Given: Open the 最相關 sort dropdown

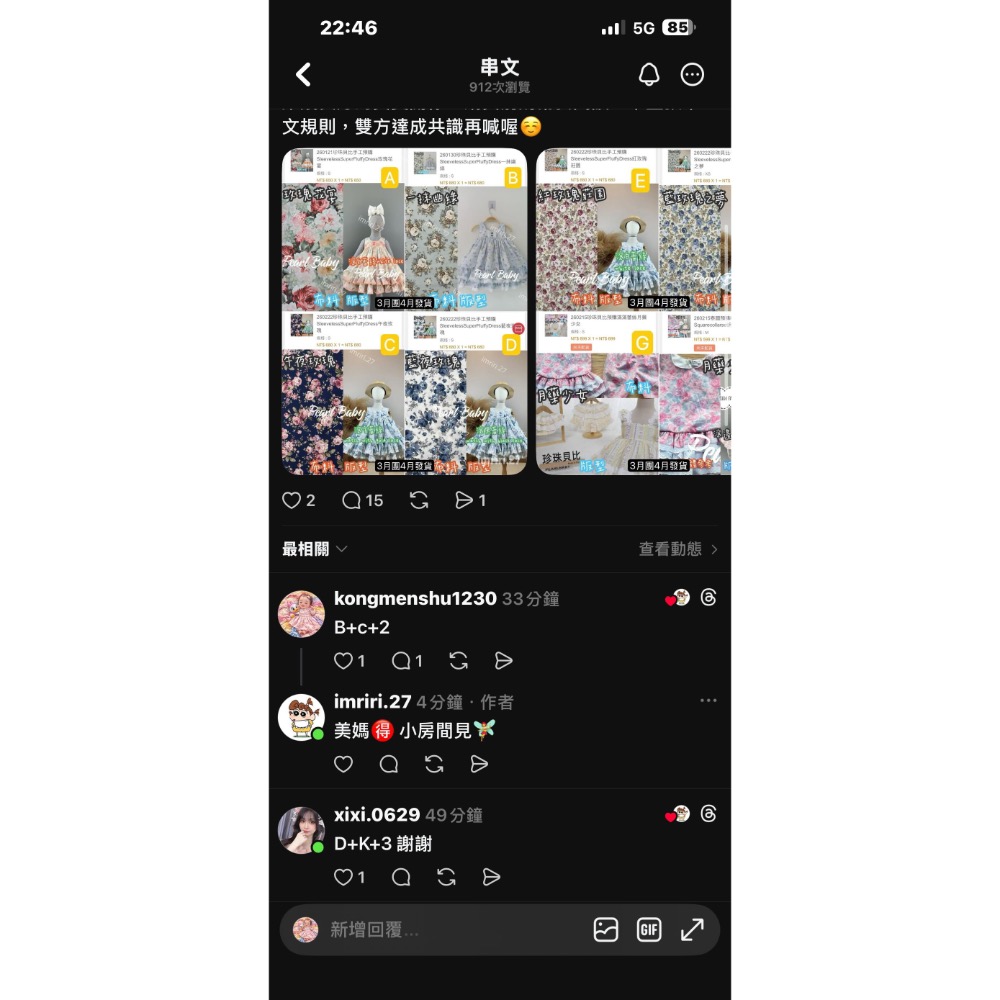Looking at the screenshot, I should pyautogui.click(x=314, y=549).
